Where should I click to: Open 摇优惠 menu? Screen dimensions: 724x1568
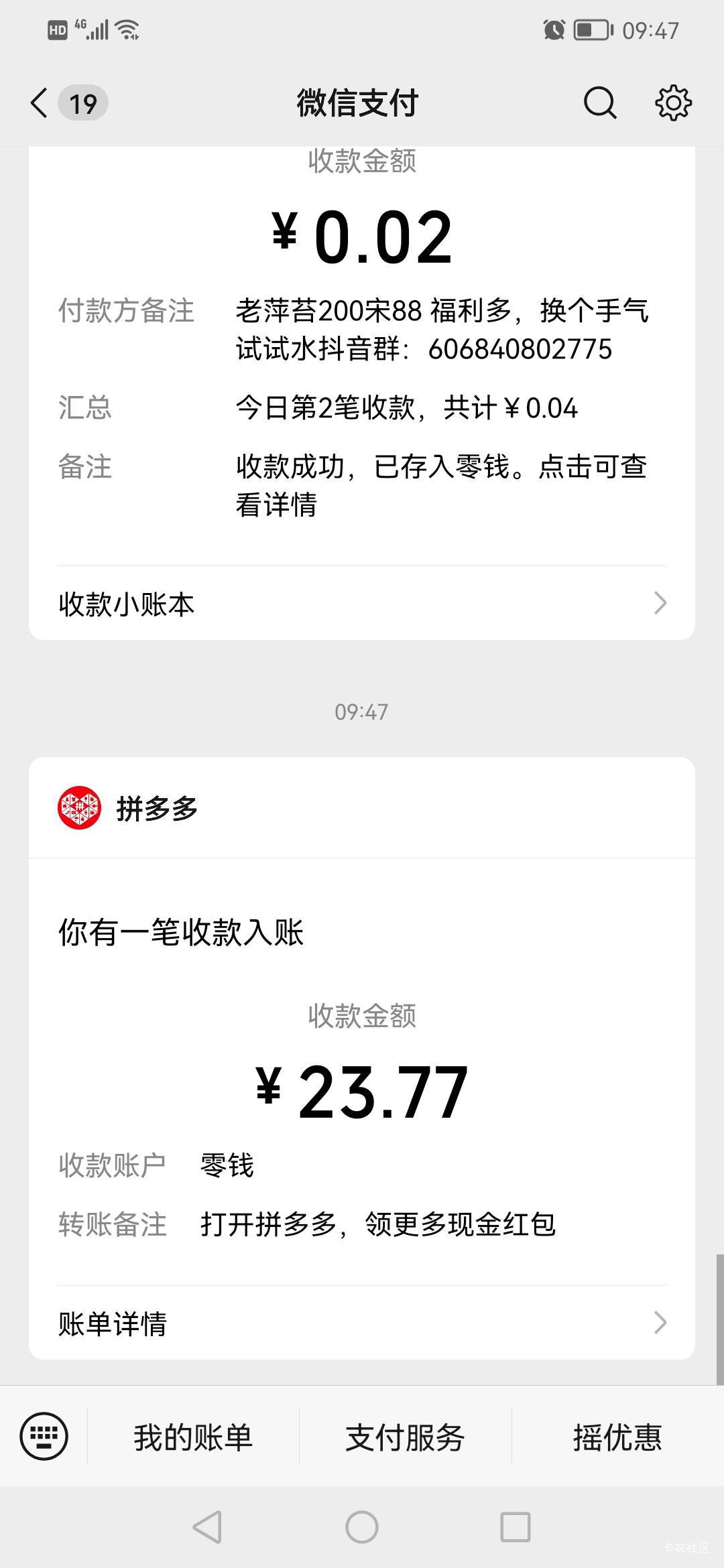point(617,1437)
